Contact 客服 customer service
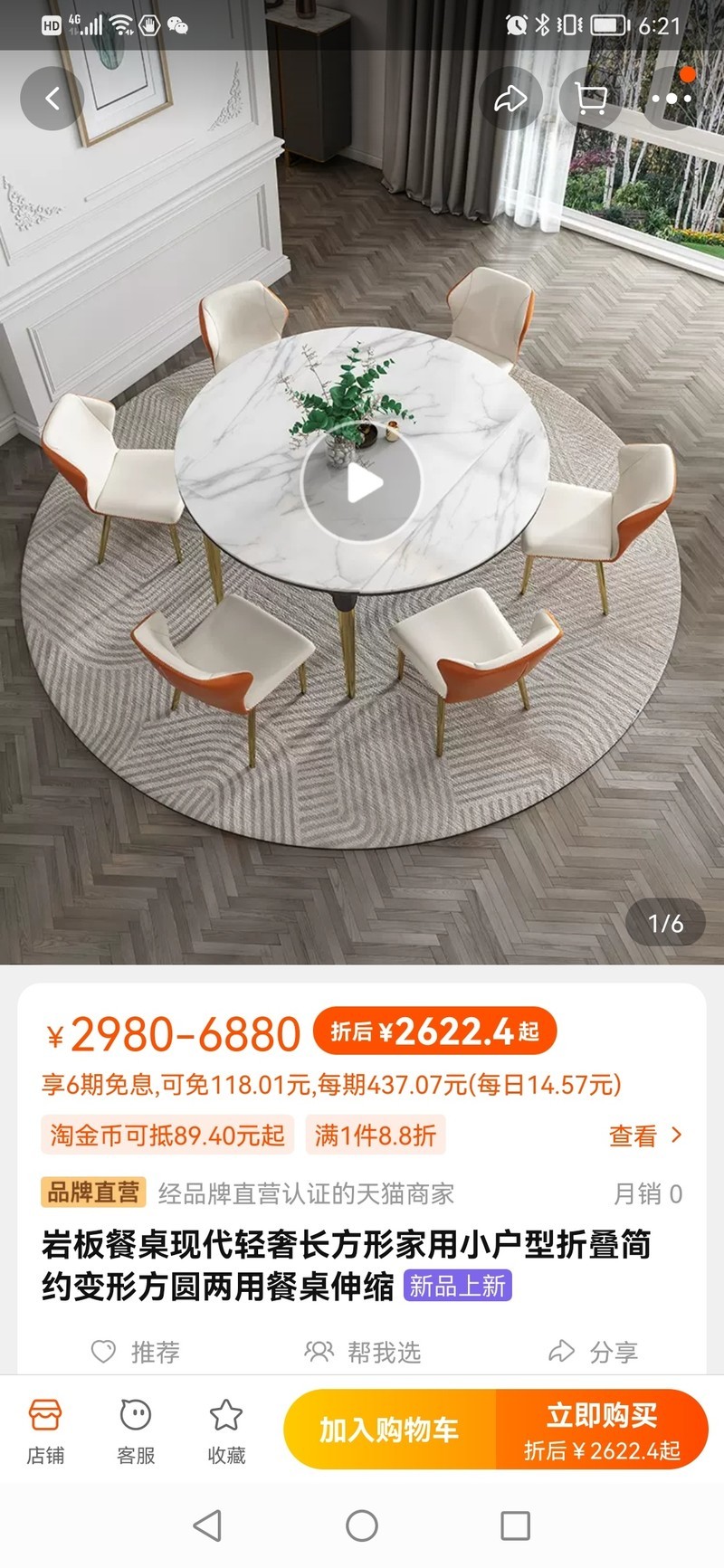Image resolution: width=724 pixels, height=1568 pixels. (136, 1431)
